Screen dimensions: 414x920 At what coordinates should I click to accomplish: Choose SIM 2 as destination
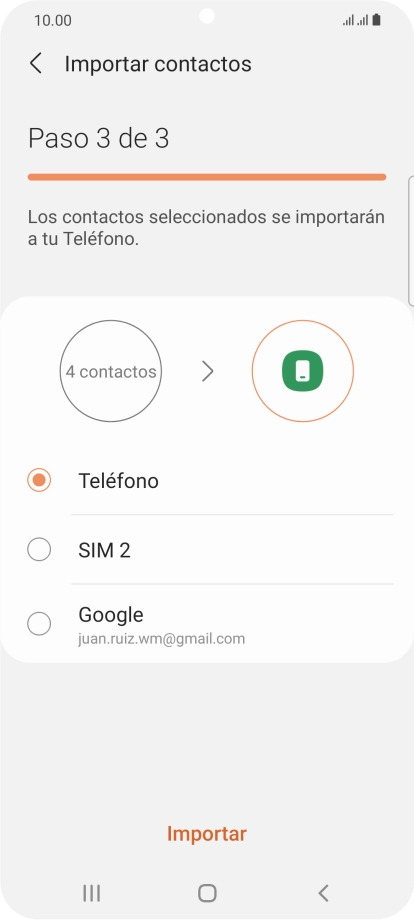(207, 550)
